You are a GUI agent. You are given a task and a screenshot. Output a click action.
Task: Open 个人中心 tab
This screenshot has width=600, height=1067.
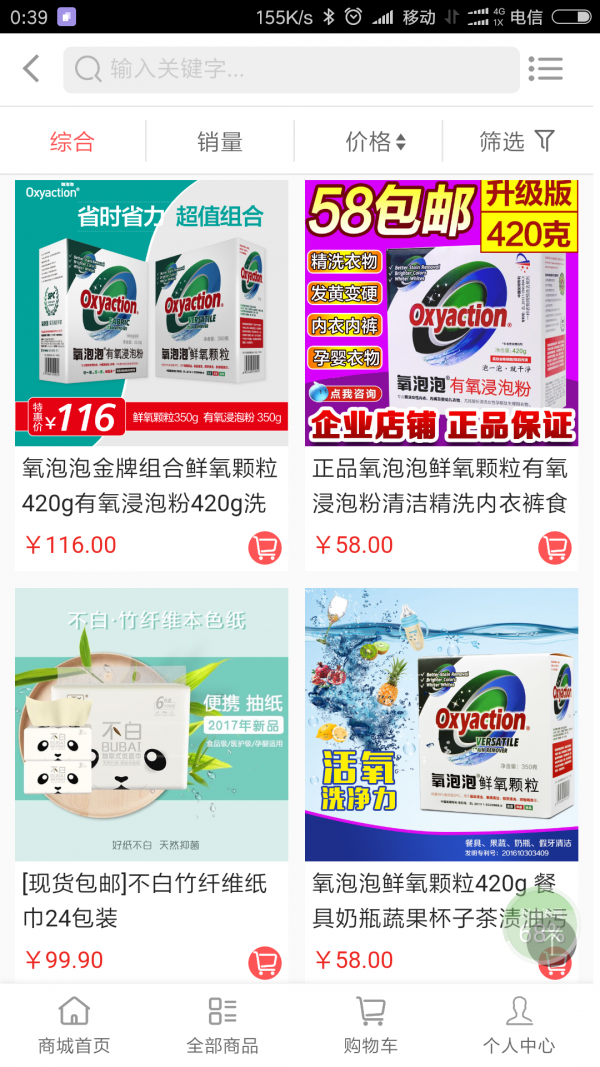(519, 1025)
